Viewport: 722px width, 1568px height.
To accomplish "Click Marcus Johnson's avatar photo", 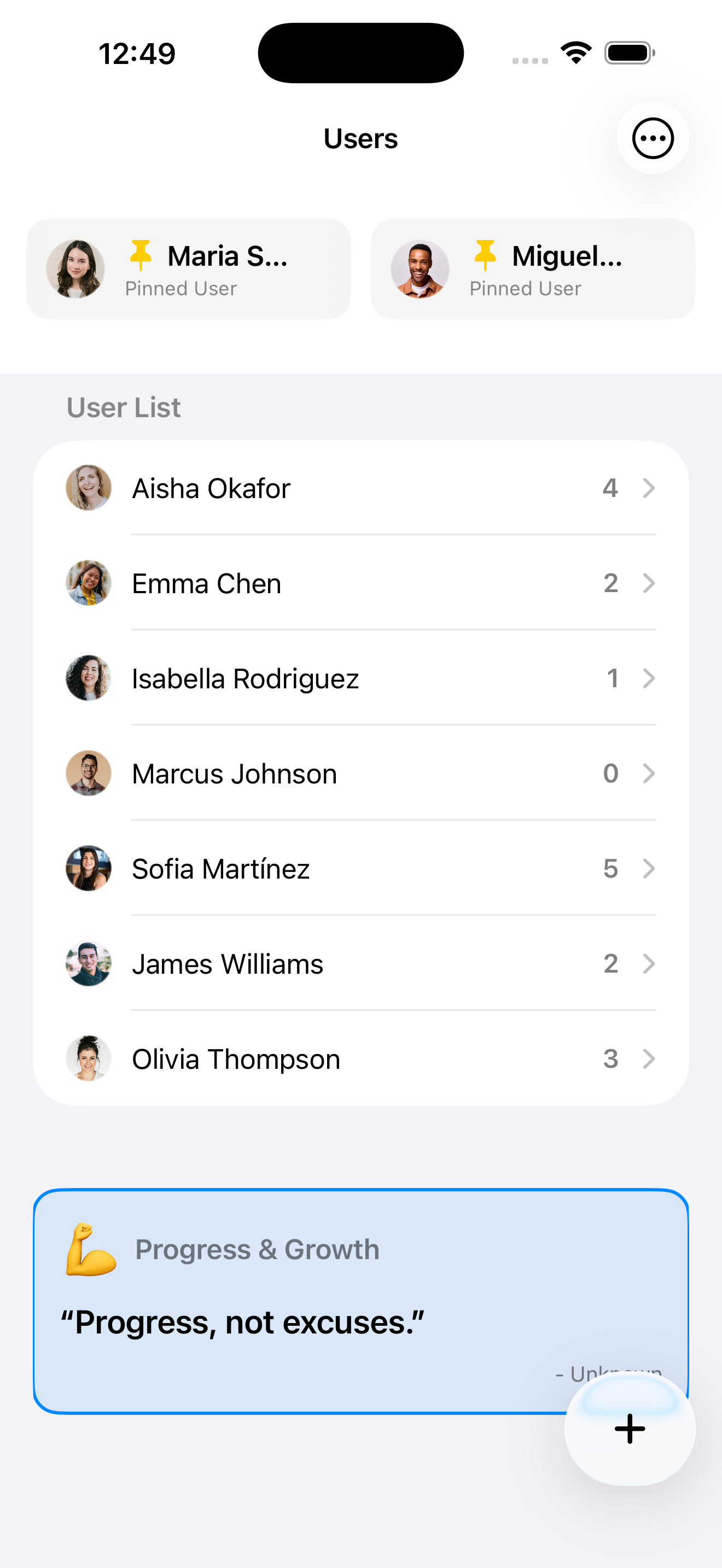I will 88,773.
